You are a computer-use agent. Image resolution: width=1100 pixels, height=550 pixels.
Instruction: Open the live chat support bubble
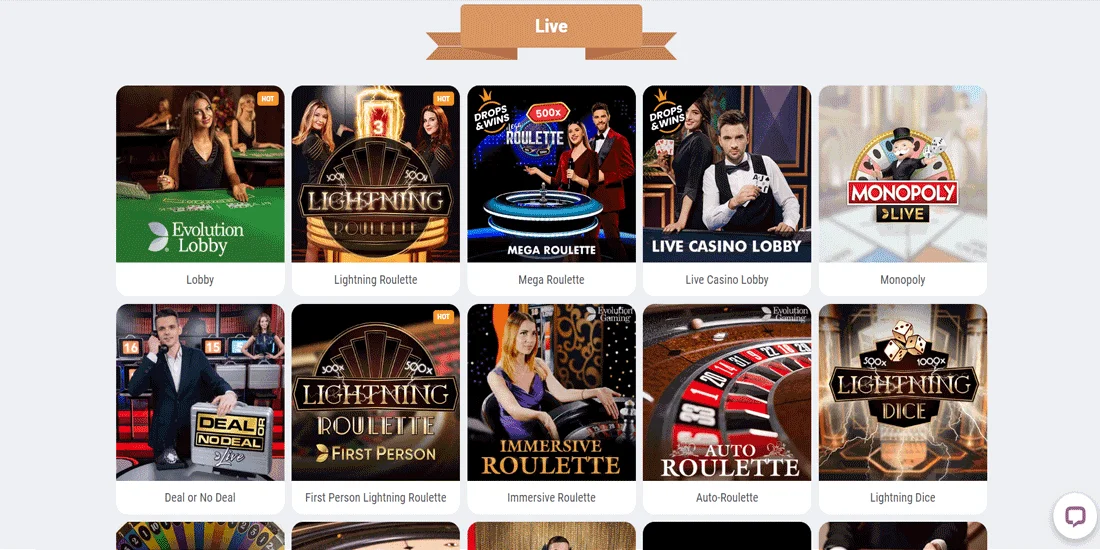coord(1075,516)
